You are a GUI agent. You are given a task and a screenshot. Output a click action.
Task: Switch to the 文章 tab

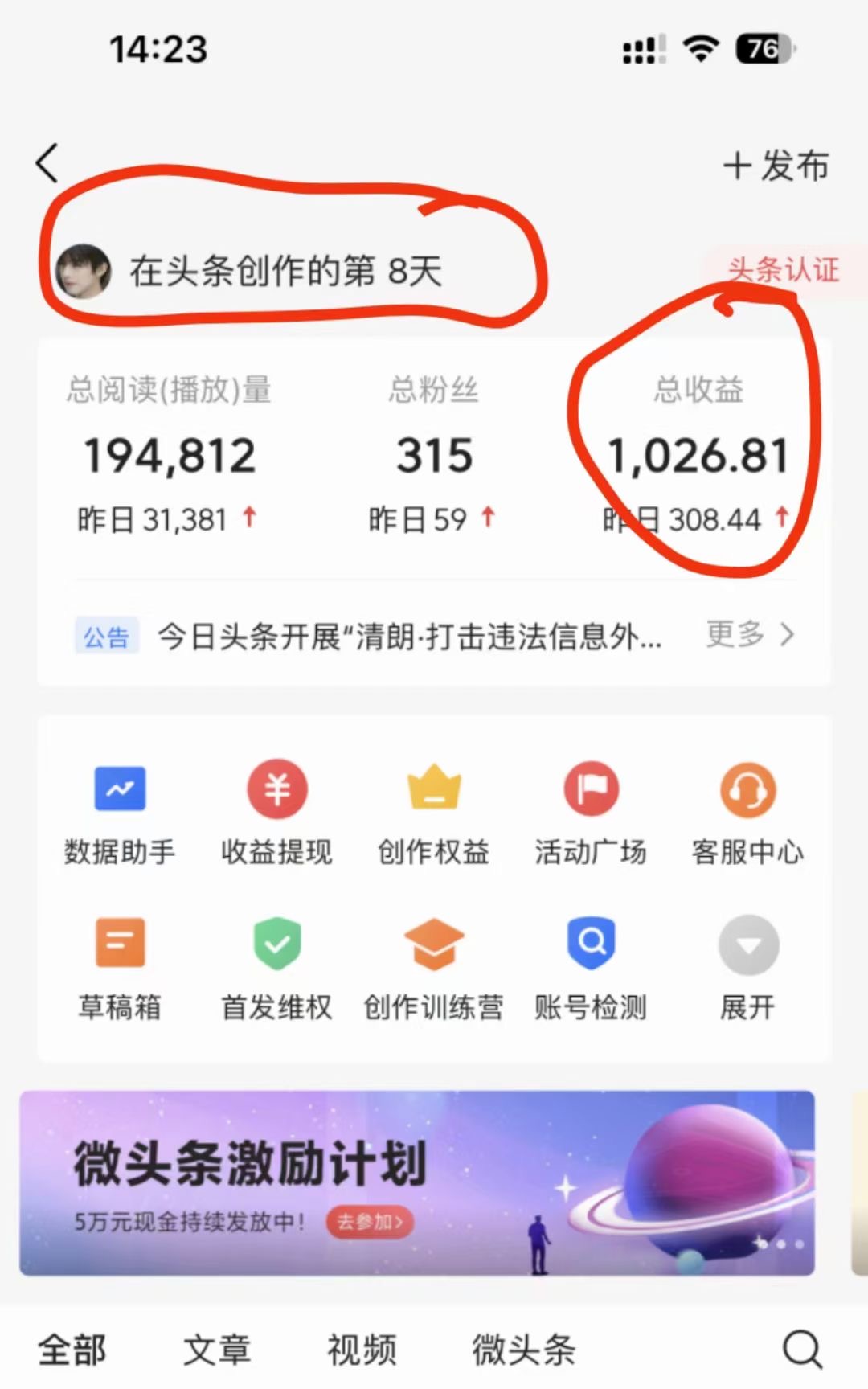[x=217, y=1350]
